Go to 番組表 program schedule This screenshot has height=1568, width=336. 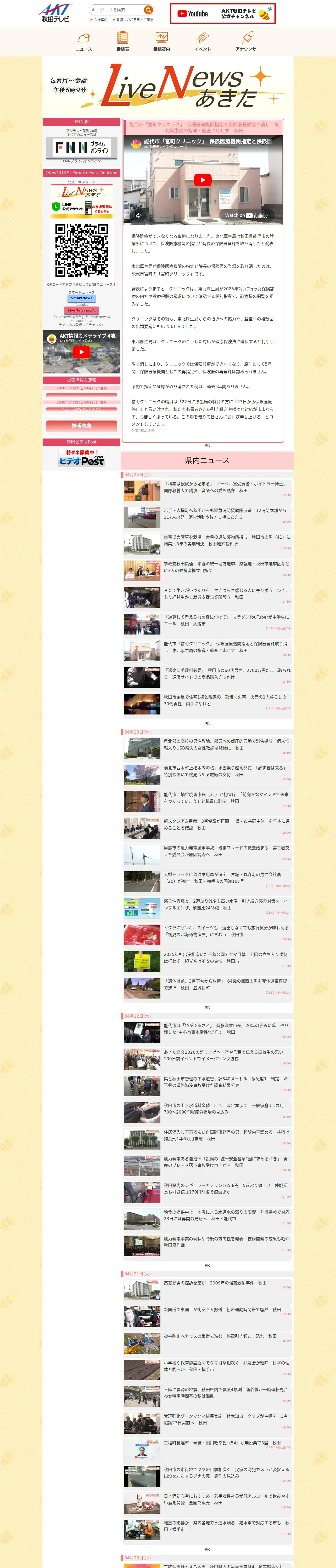coord(122,41)
